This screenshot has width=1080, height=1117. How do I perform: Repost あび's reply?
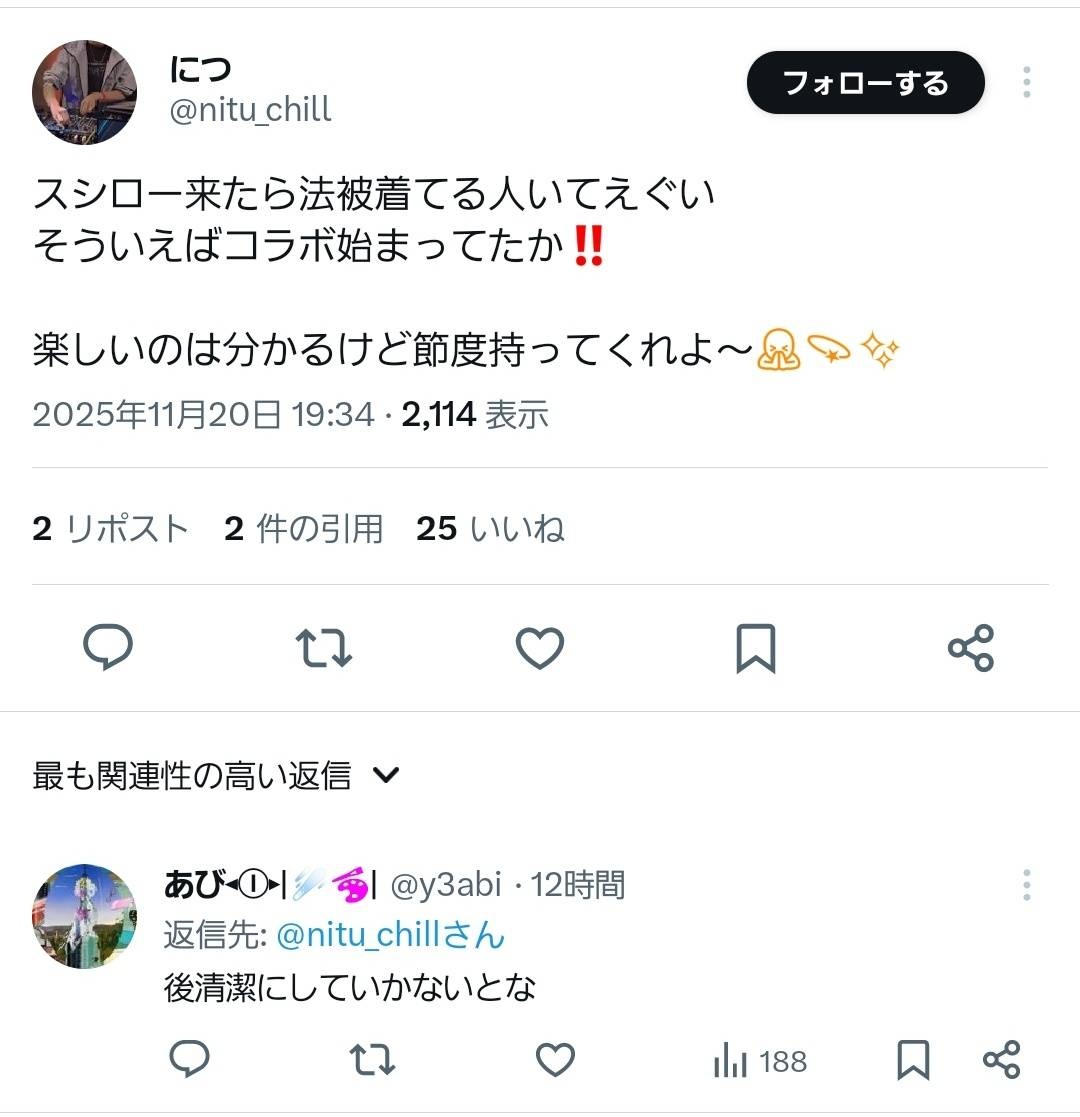[x=373, y=1060]
